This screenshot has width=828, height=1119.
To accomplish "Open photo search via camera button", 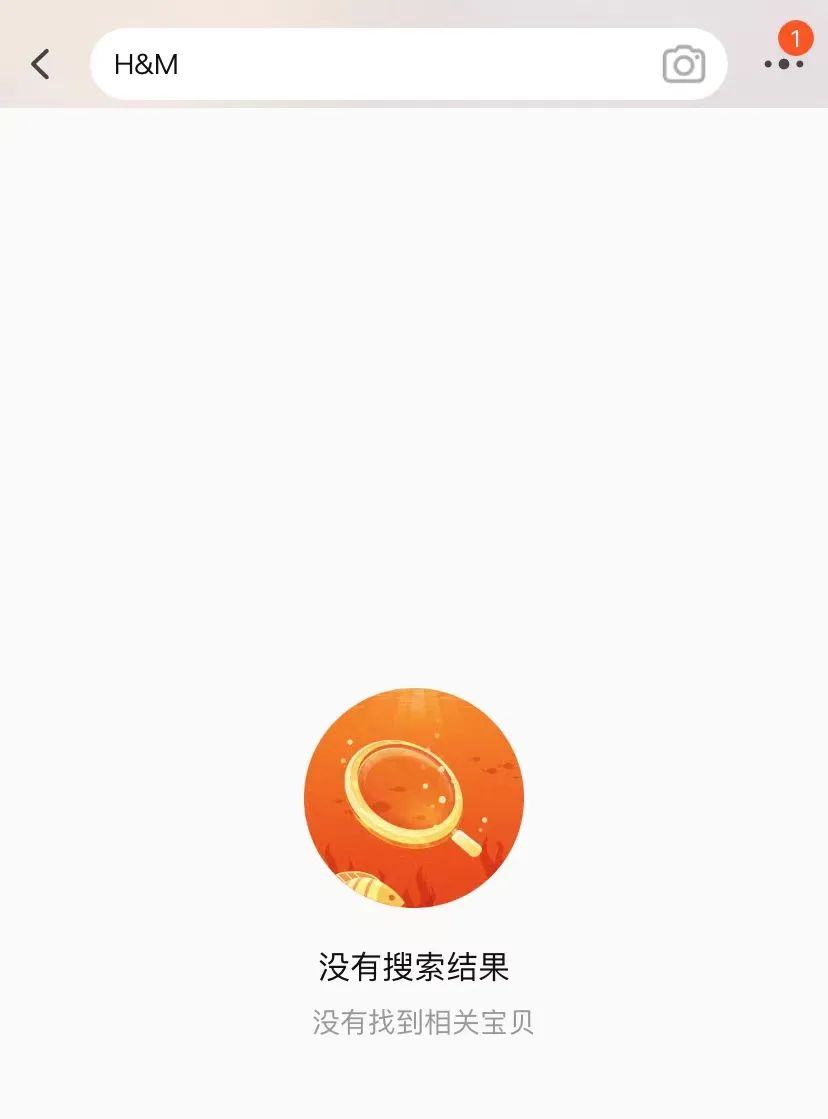I will (x=683, y=64).
